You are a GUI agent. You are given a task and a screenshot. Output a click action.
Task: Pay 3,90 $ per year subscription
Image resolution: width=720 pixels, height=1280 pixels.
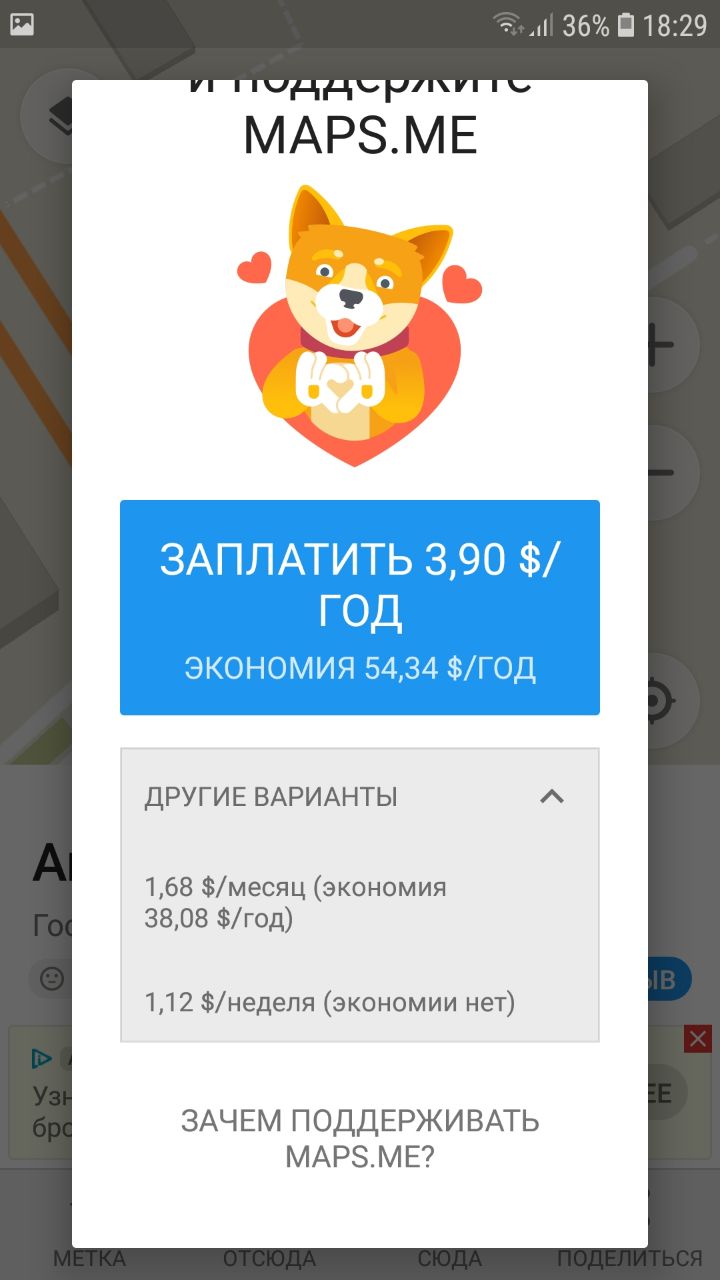pos(360,608)
